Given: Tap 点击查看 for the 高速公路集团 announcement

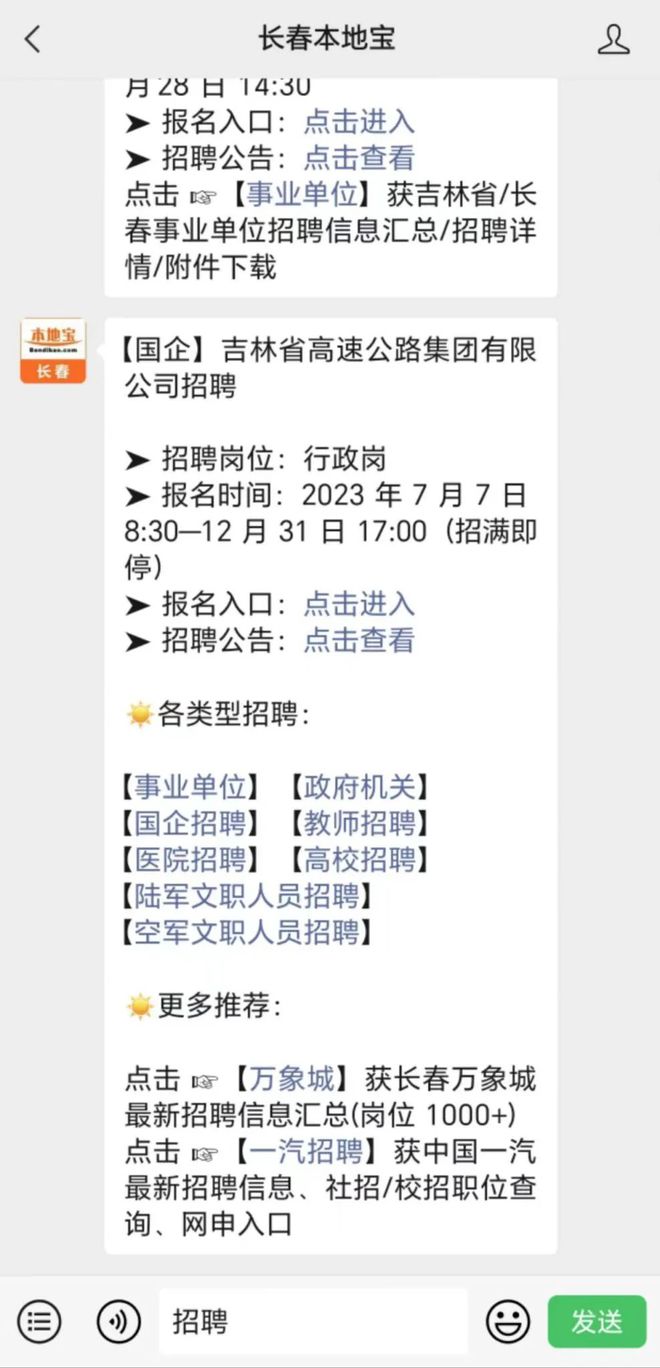Looking at the screenshot, I should tap(359, 640).
